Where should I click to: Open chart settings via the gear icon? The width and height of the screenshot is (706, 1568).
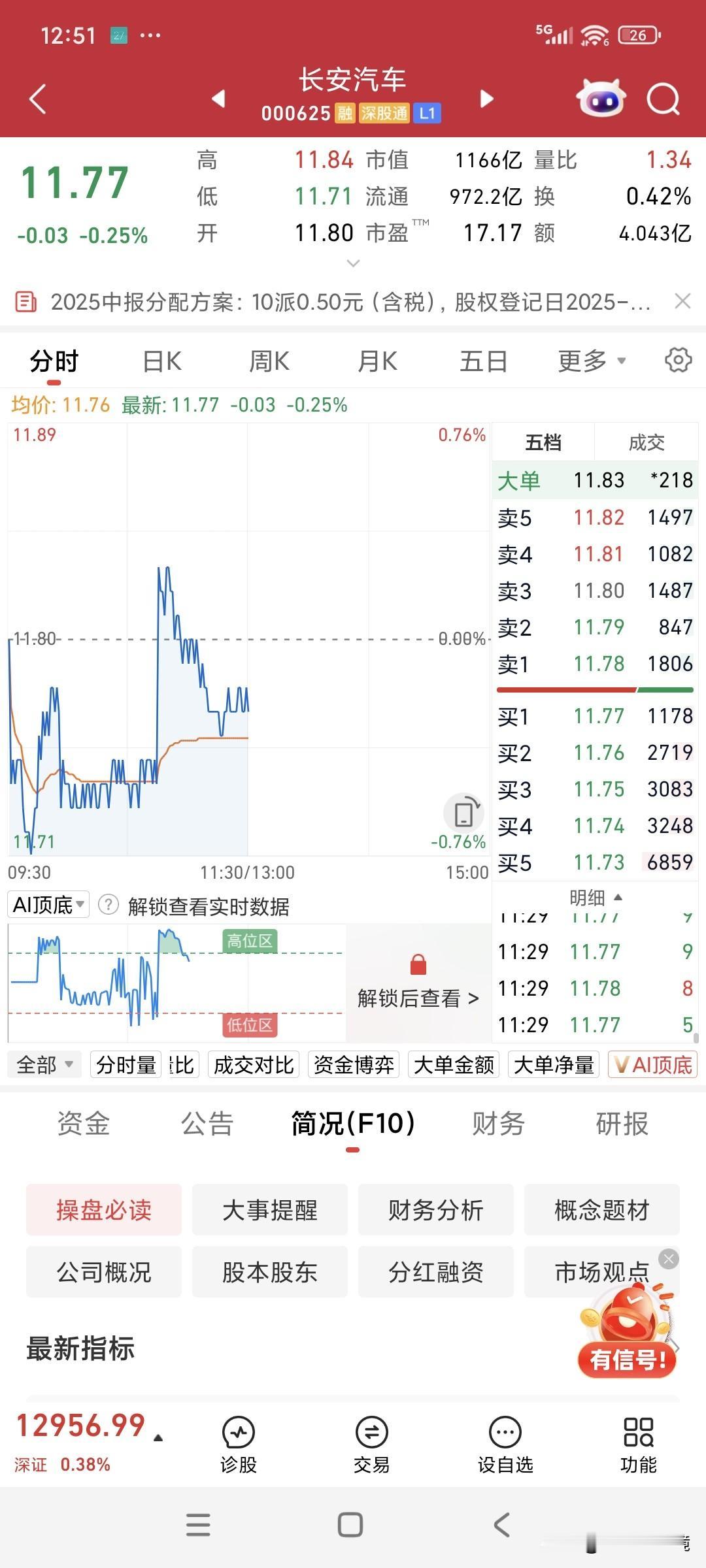point(678,360)
